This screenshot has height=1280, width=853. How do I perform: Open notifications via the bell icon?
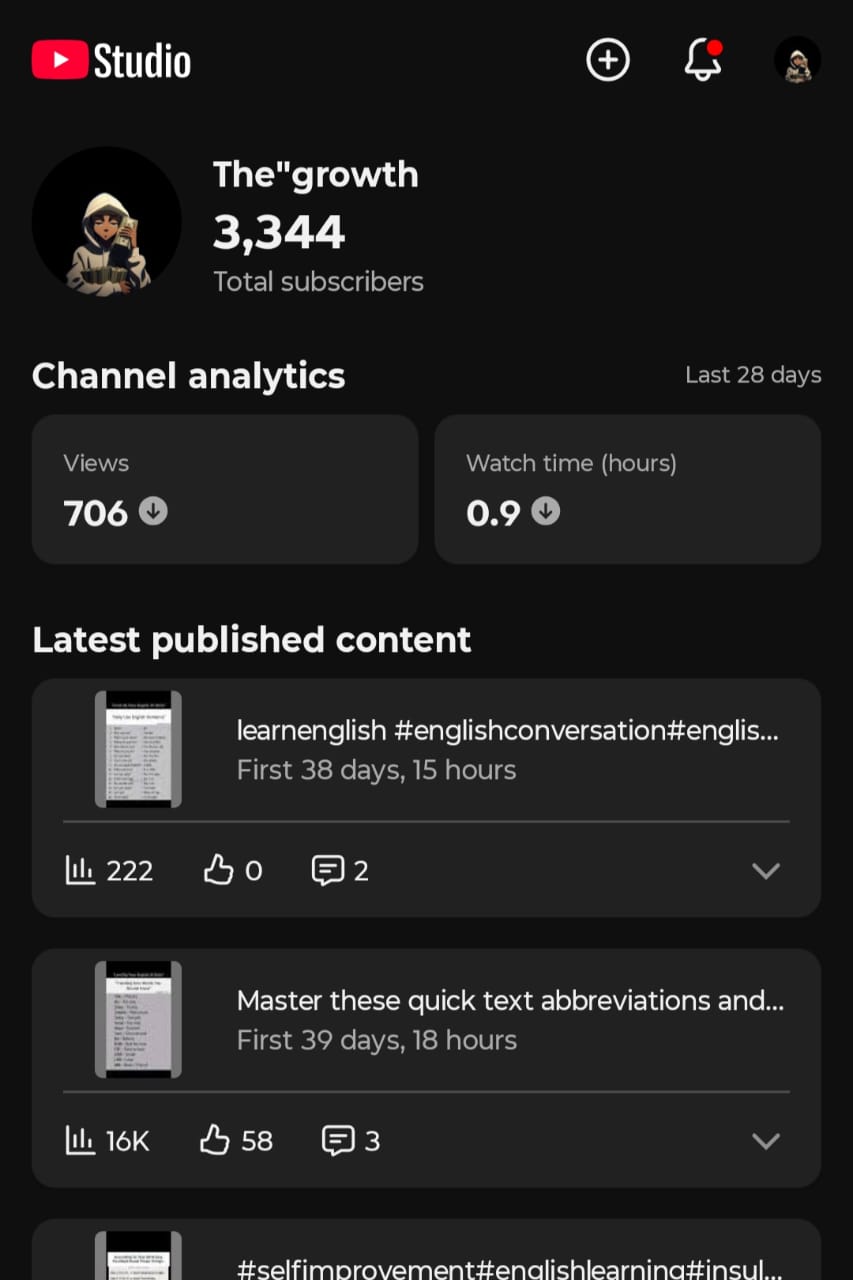click(702, 61)
